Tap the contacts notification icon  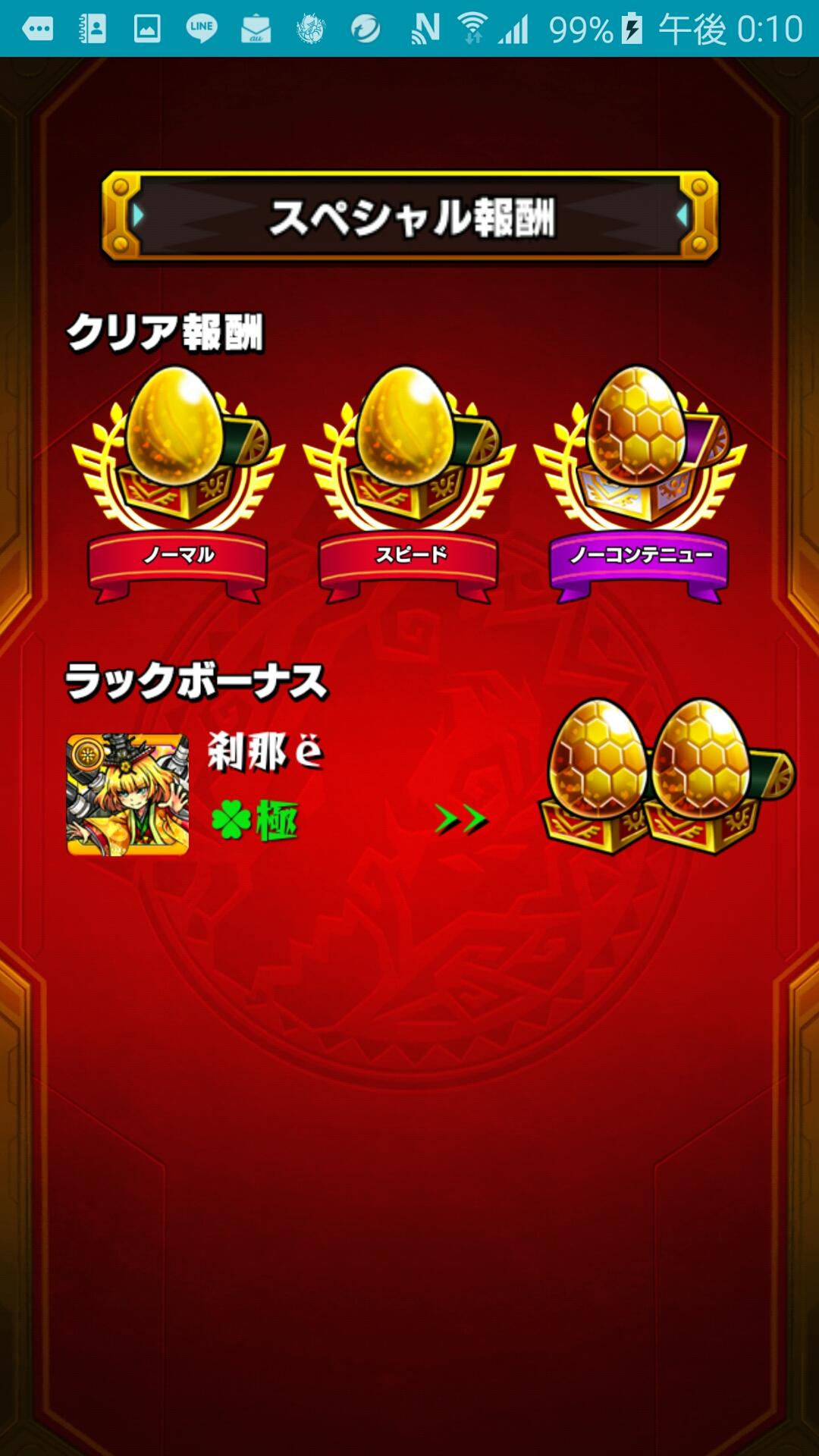pyautogui.click(x=91, y=27)
